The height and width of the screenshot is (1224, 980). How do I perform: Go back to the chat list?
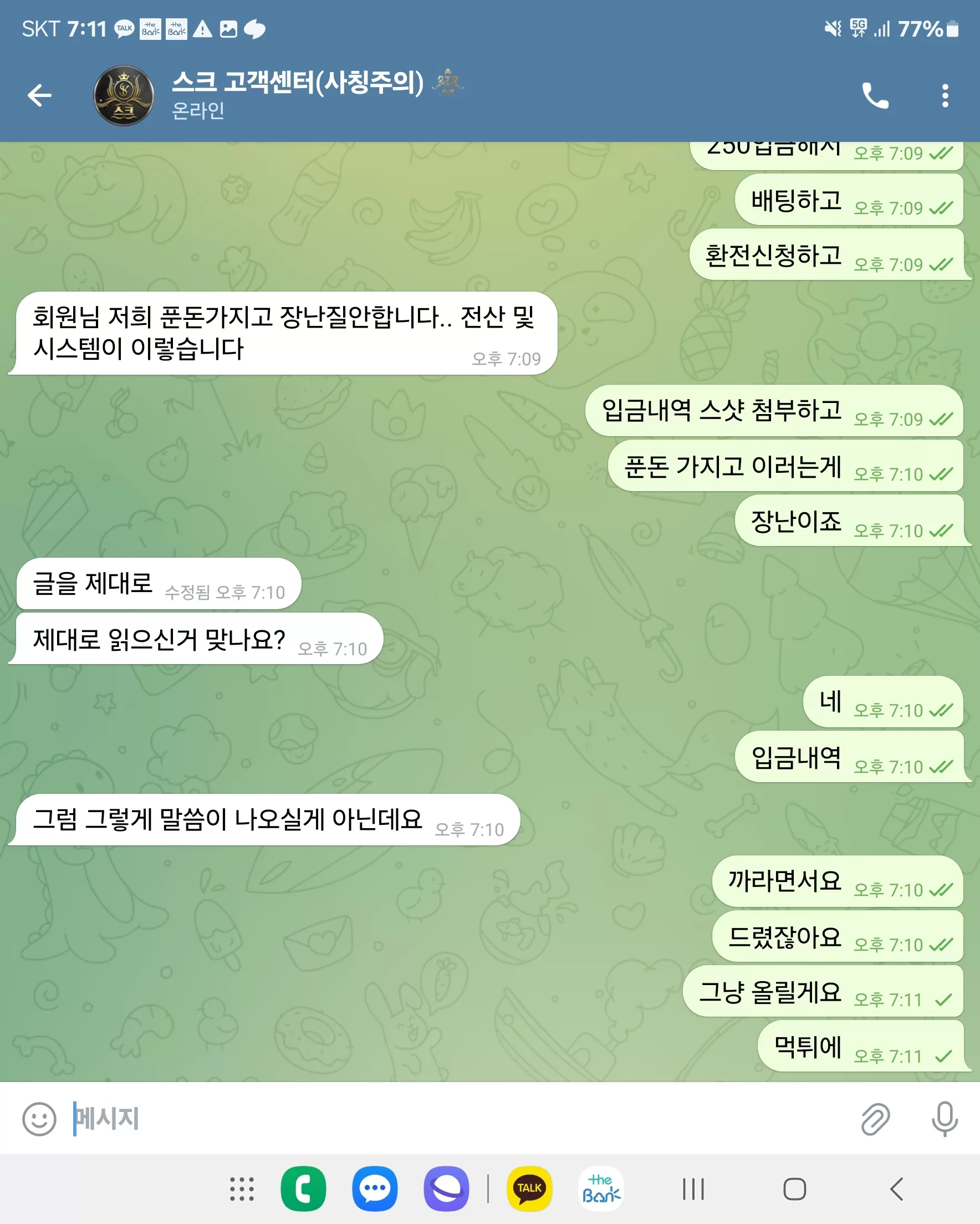(x=39, y=95)
